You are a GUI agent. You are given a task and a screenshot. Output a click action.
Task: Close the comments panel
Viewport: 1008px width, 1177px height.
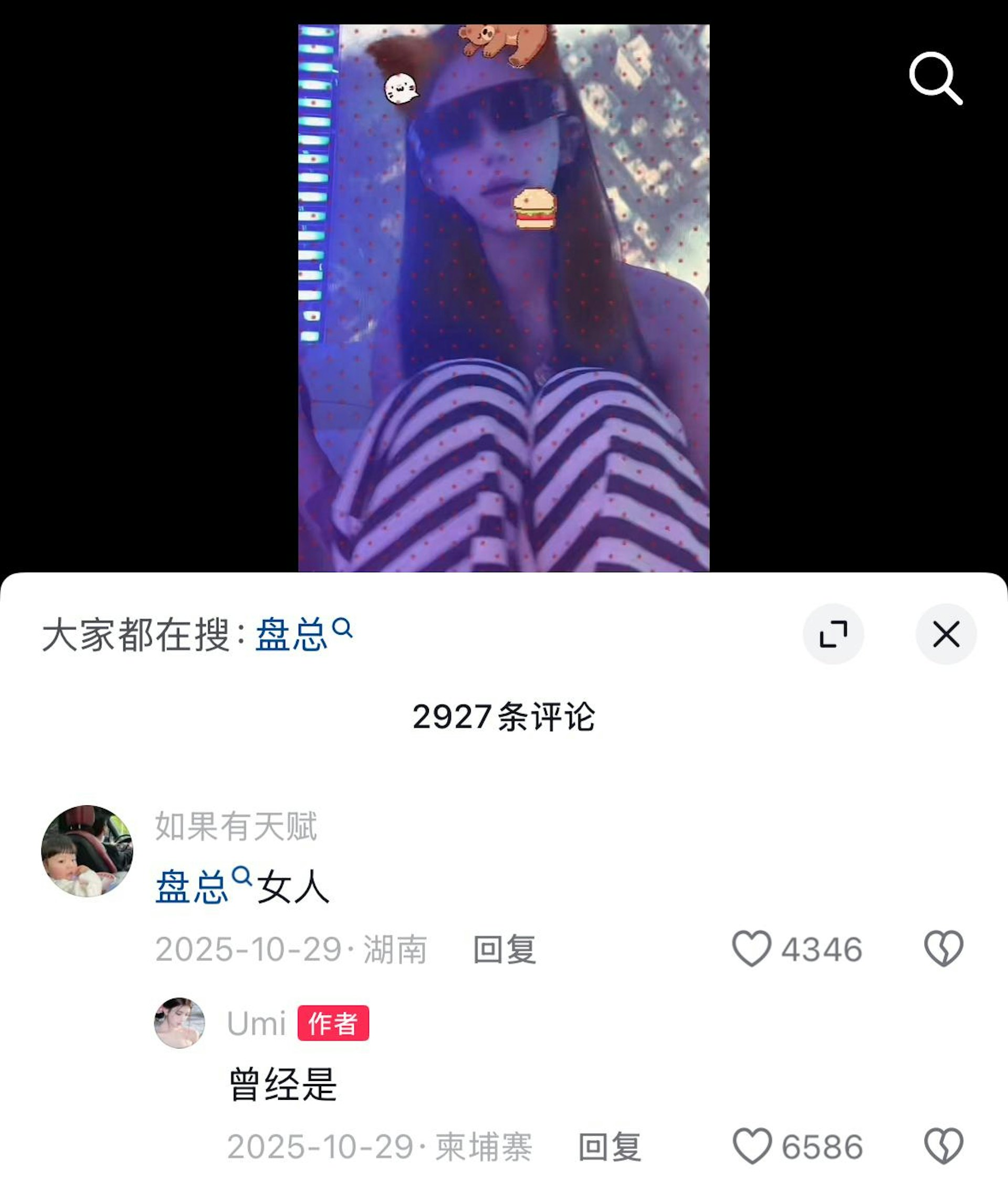pos(946,634)
